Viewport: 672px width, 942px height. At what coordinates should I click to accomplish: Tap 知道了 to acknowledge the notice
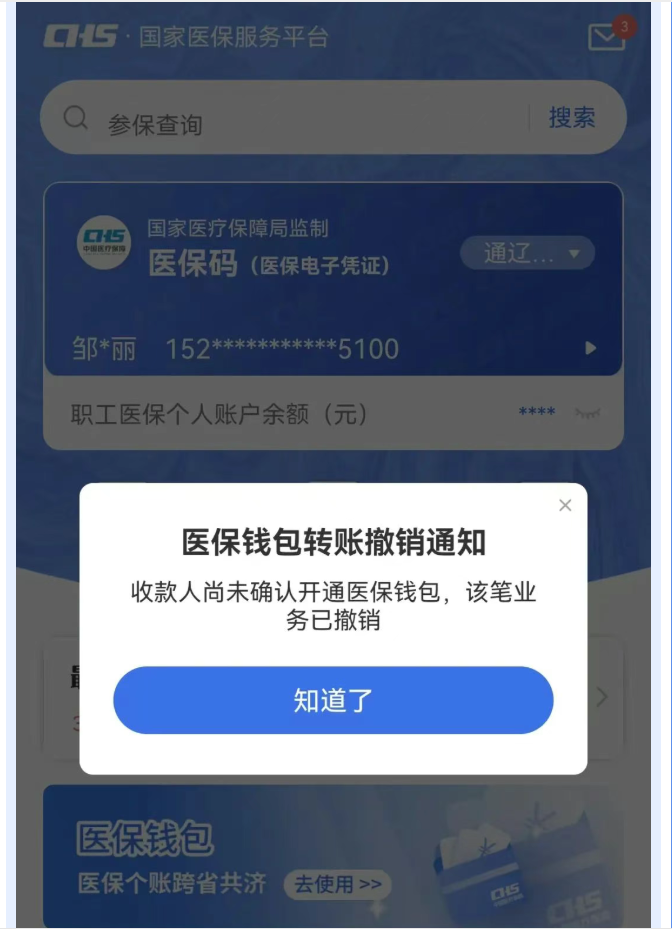coord(333,700)
